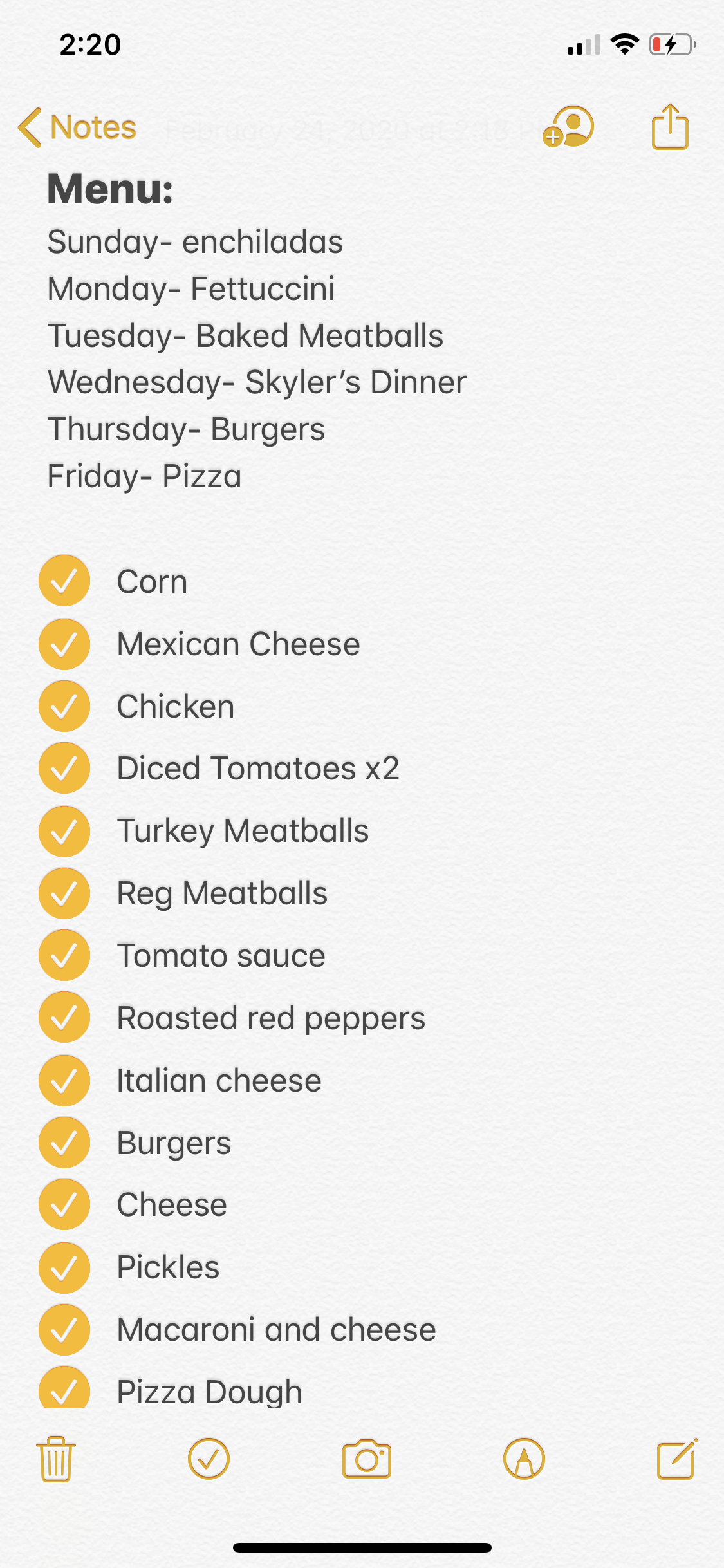Tap the checklist toolbar button
Viewport: 724px width, 1568px height.
(x=209, y=1459)
